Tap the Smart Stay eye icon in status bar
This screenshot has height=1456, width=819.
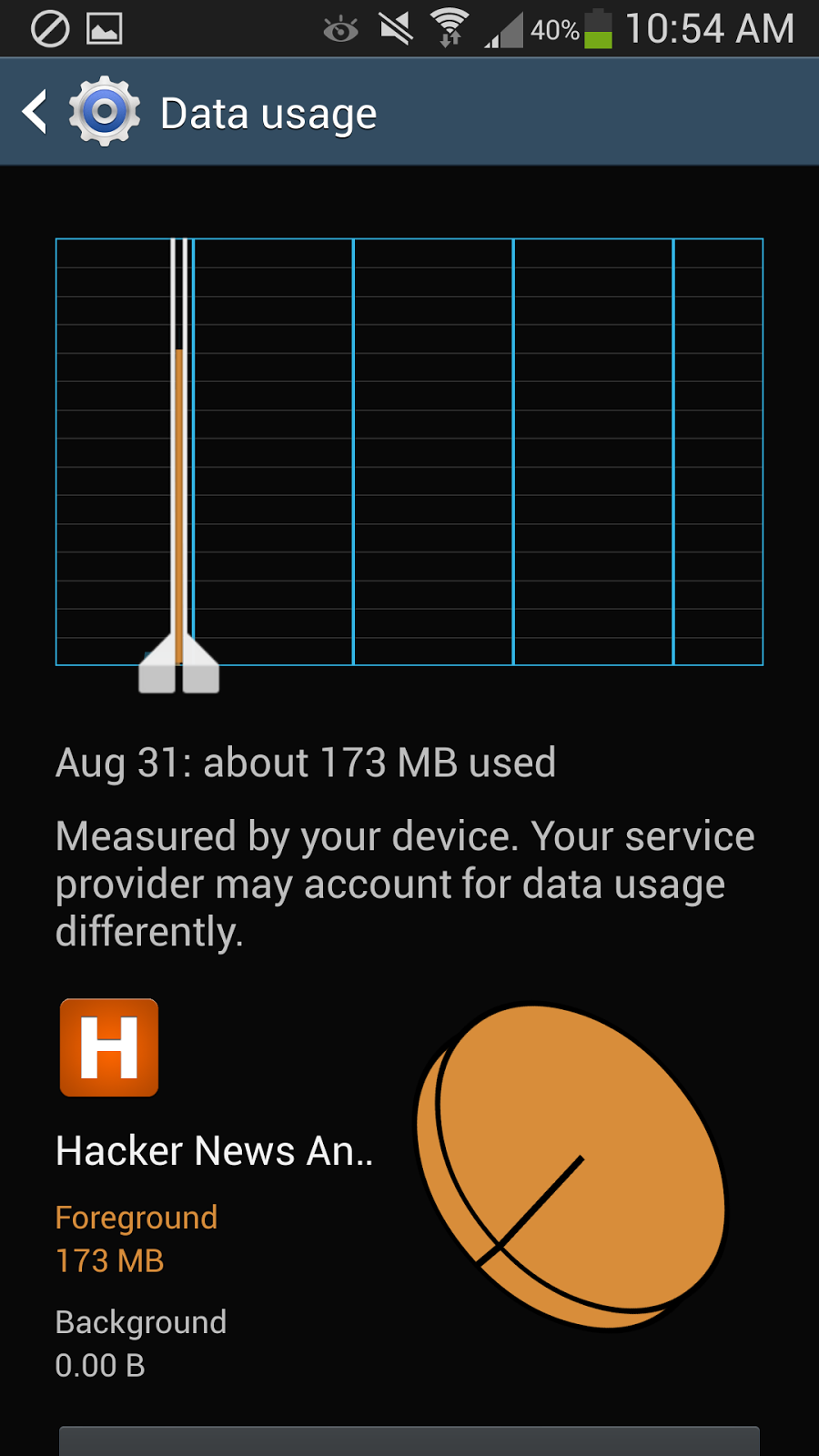click(x=339, y=27)
